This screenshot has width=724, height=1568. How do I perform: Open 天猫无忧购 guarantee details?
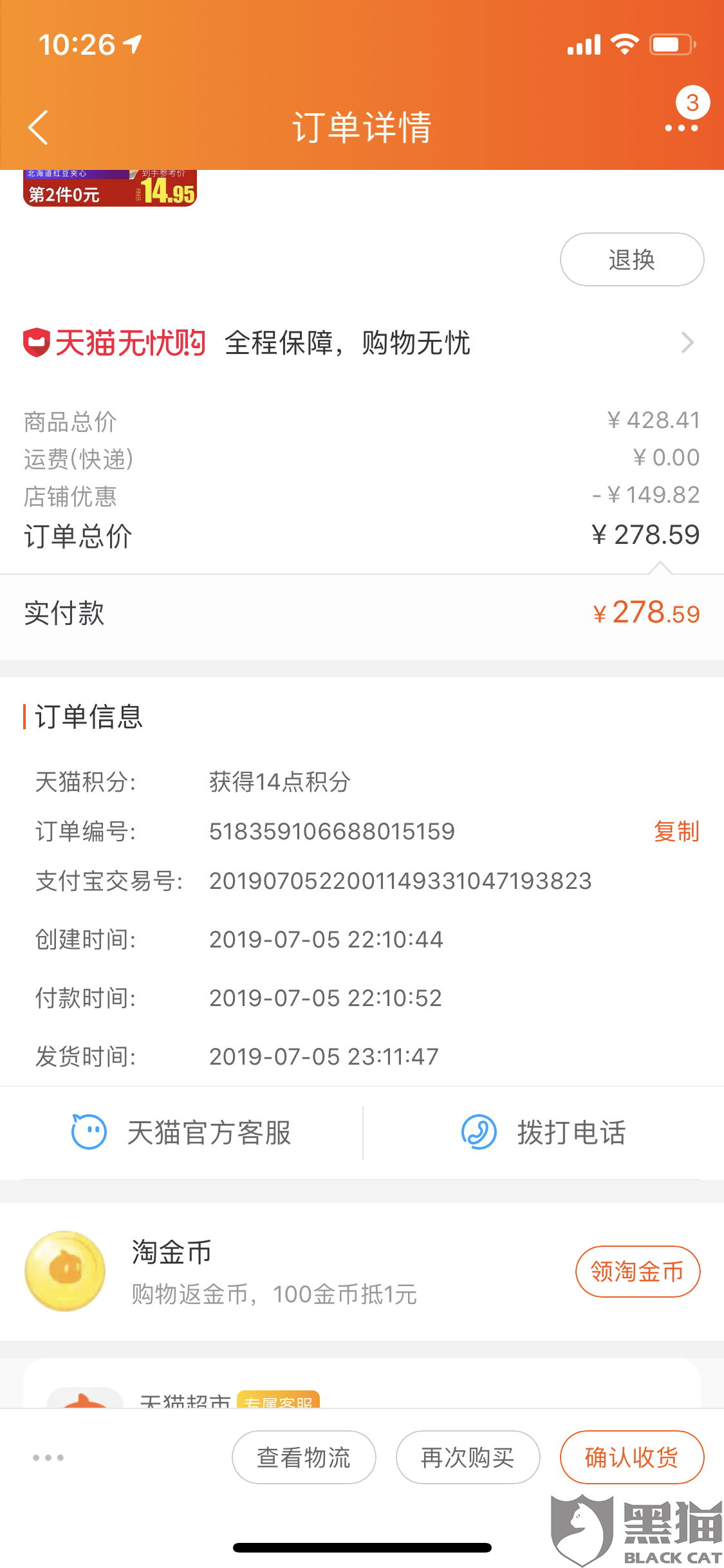pos(360,342)
